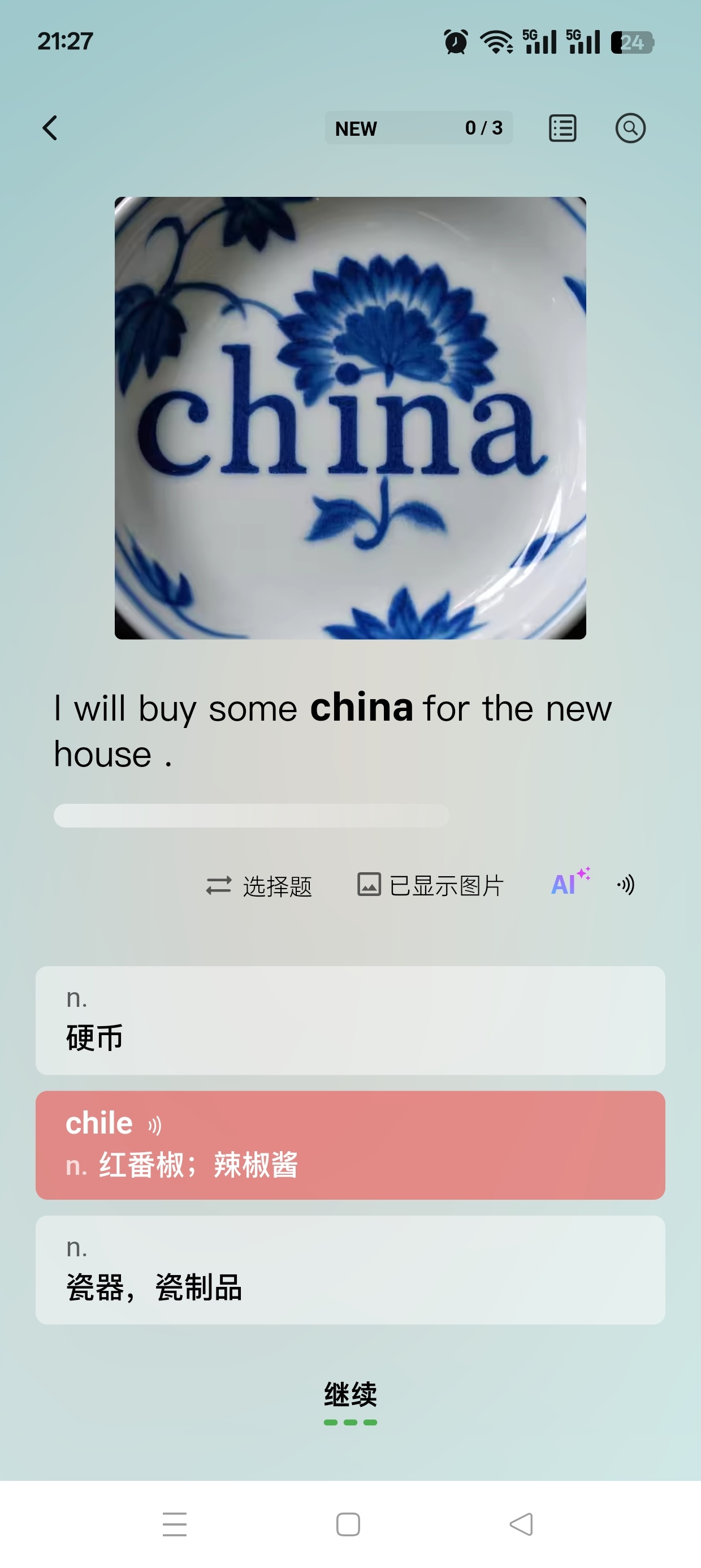Viewport: 701px width, 1568px height.
Task: Open search with the magnifier icon
Action: point(630,128)
